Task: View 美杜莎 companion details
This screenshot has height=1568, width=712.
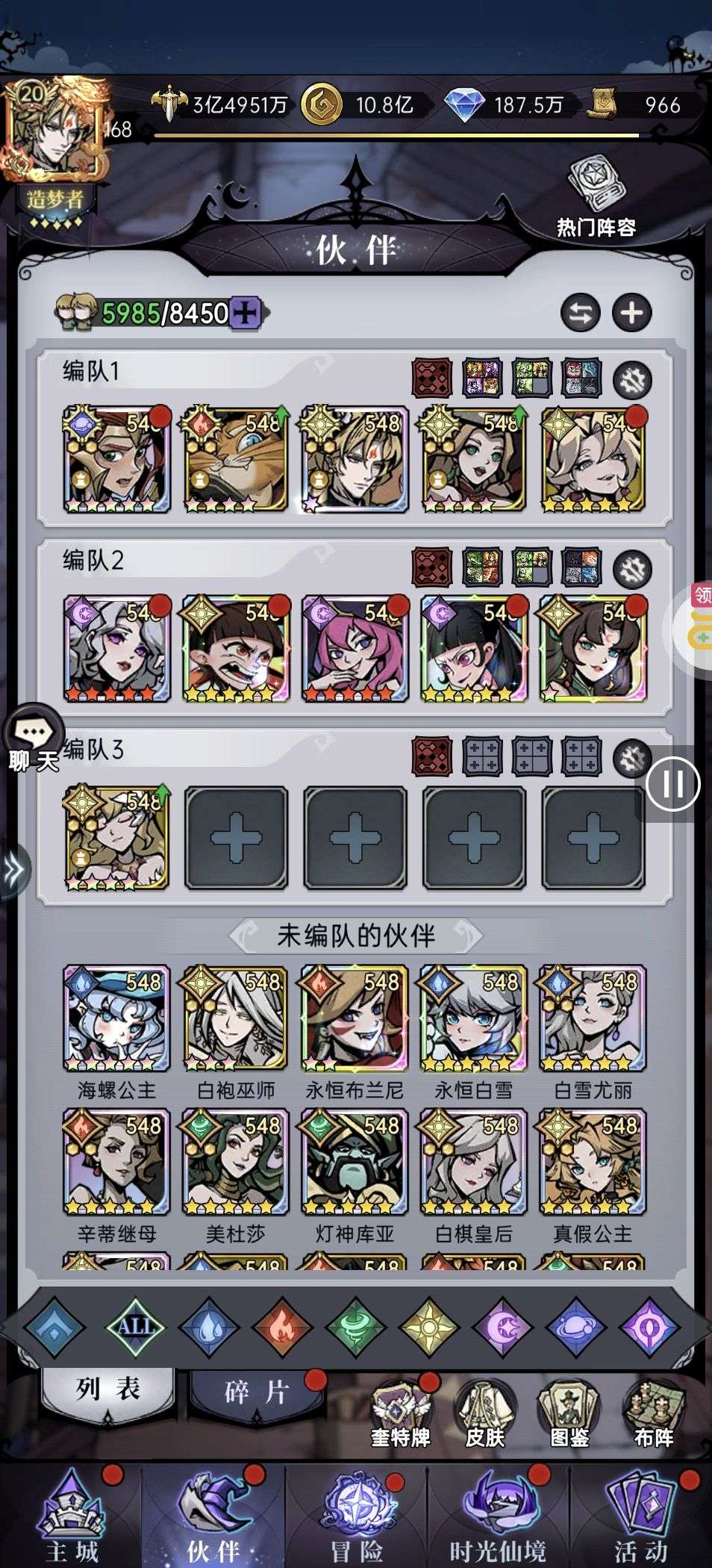Action: (x=236, y=1162)
